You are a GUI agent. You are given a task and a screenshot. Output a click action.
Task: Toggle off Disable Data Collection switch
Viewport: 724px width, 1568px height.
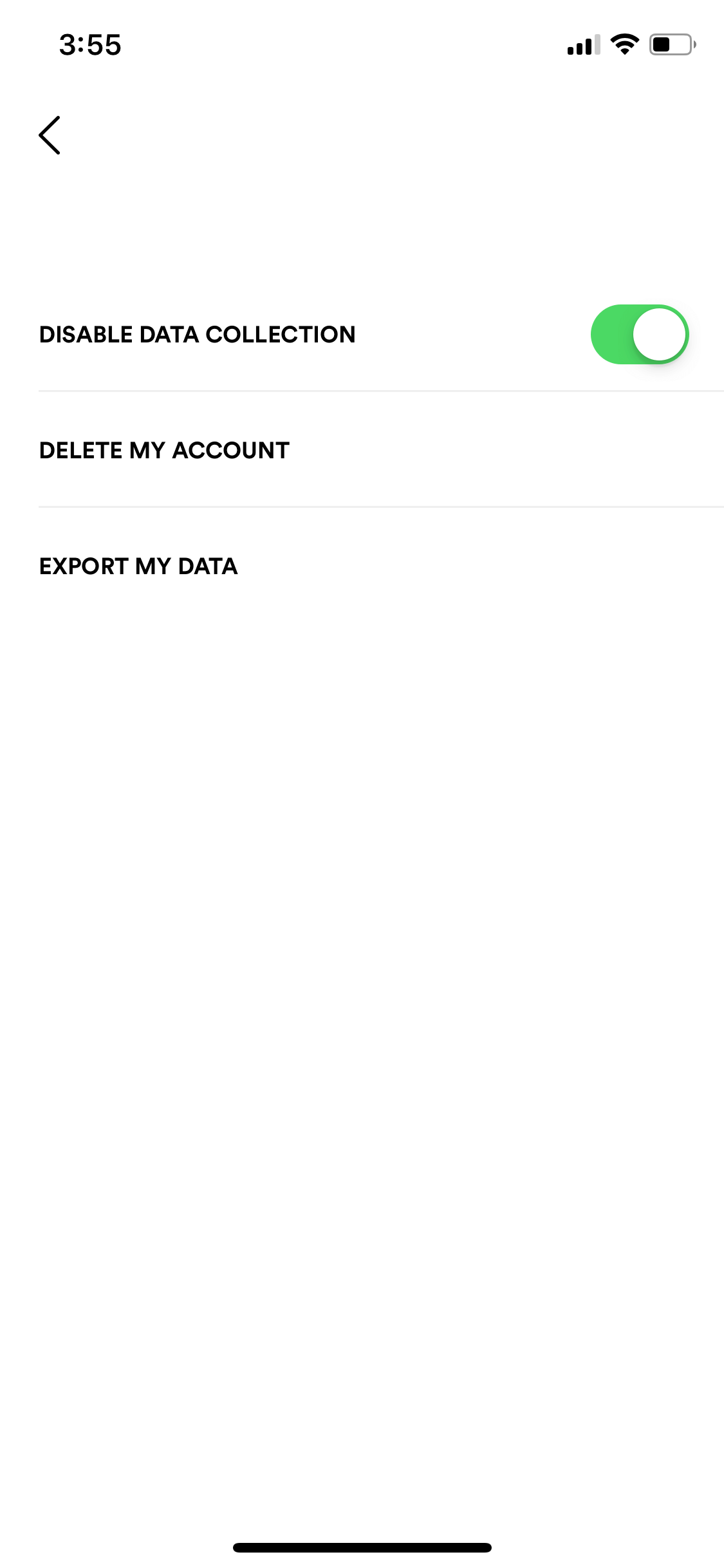640,334
